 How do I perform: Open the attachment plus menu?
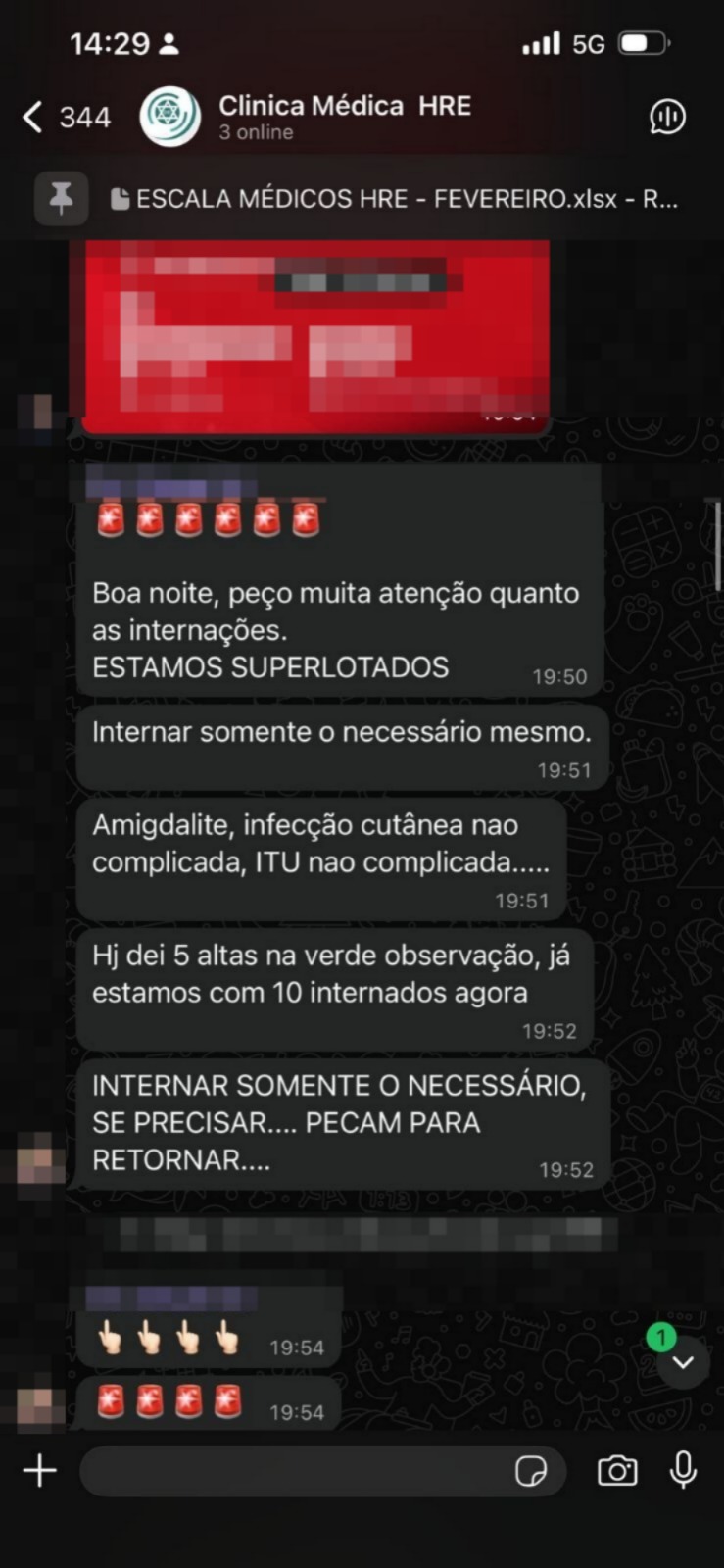click(39, 1471)
